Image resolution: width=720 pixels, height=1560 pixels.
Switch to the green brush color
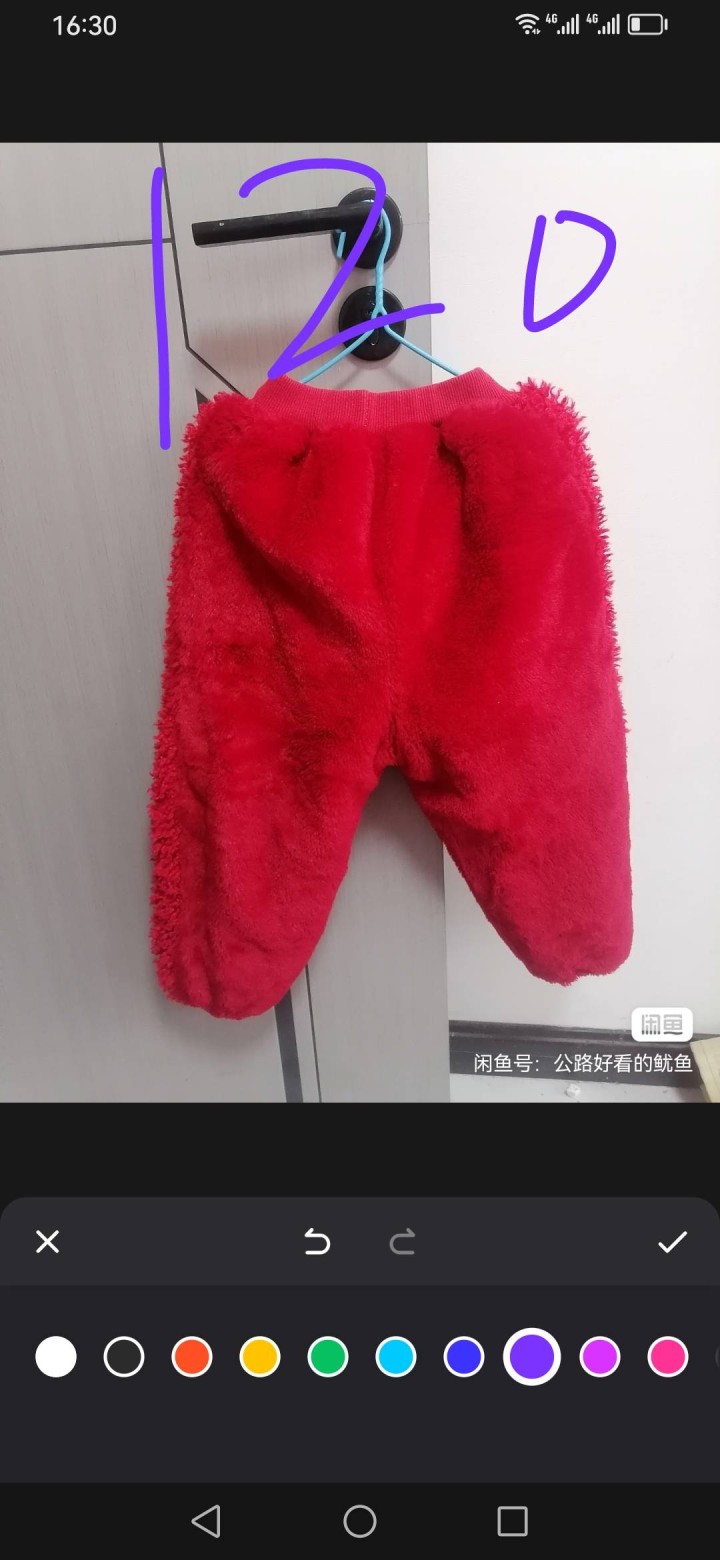pyautogui.click(x=328, y=1357)
